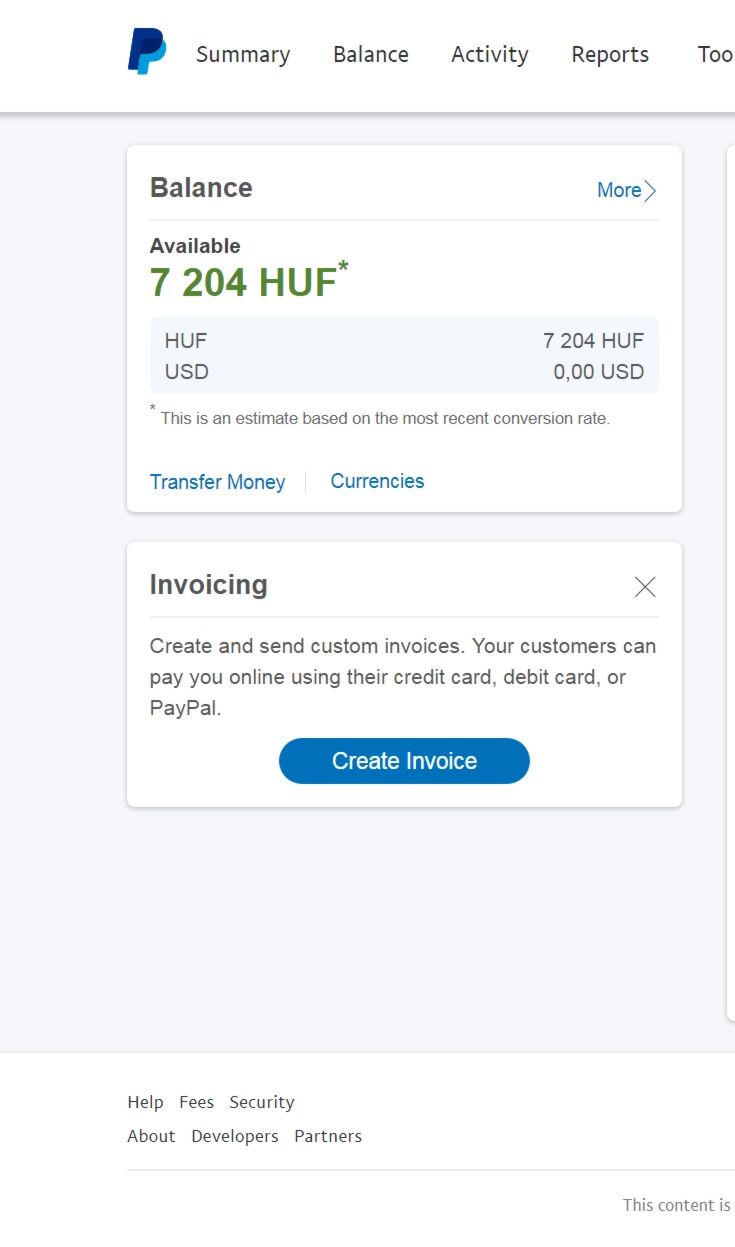Open the Reports tab
The image size is (735, 1247).
pos(610,55)
